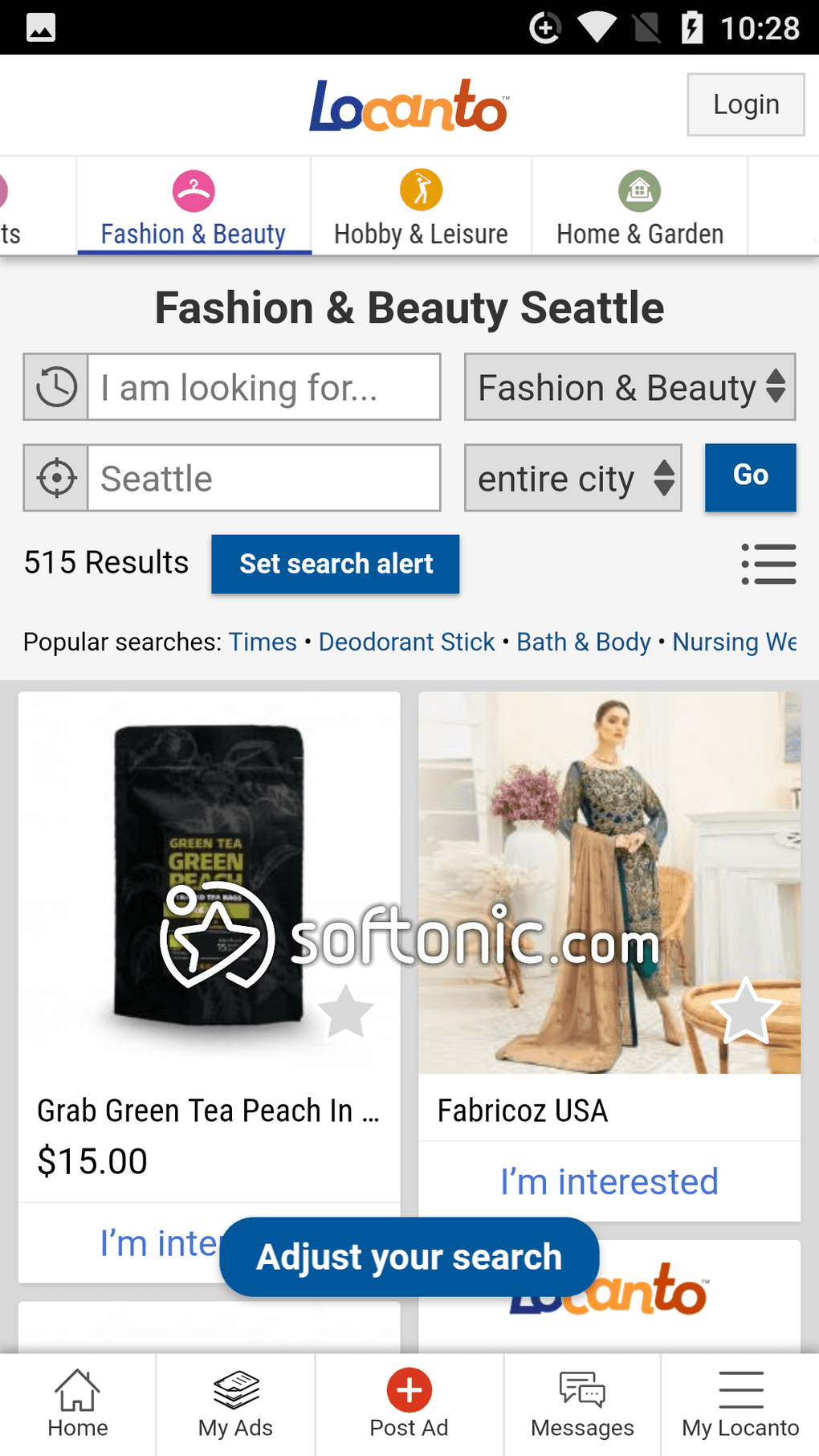Switch results to list view

768,564
